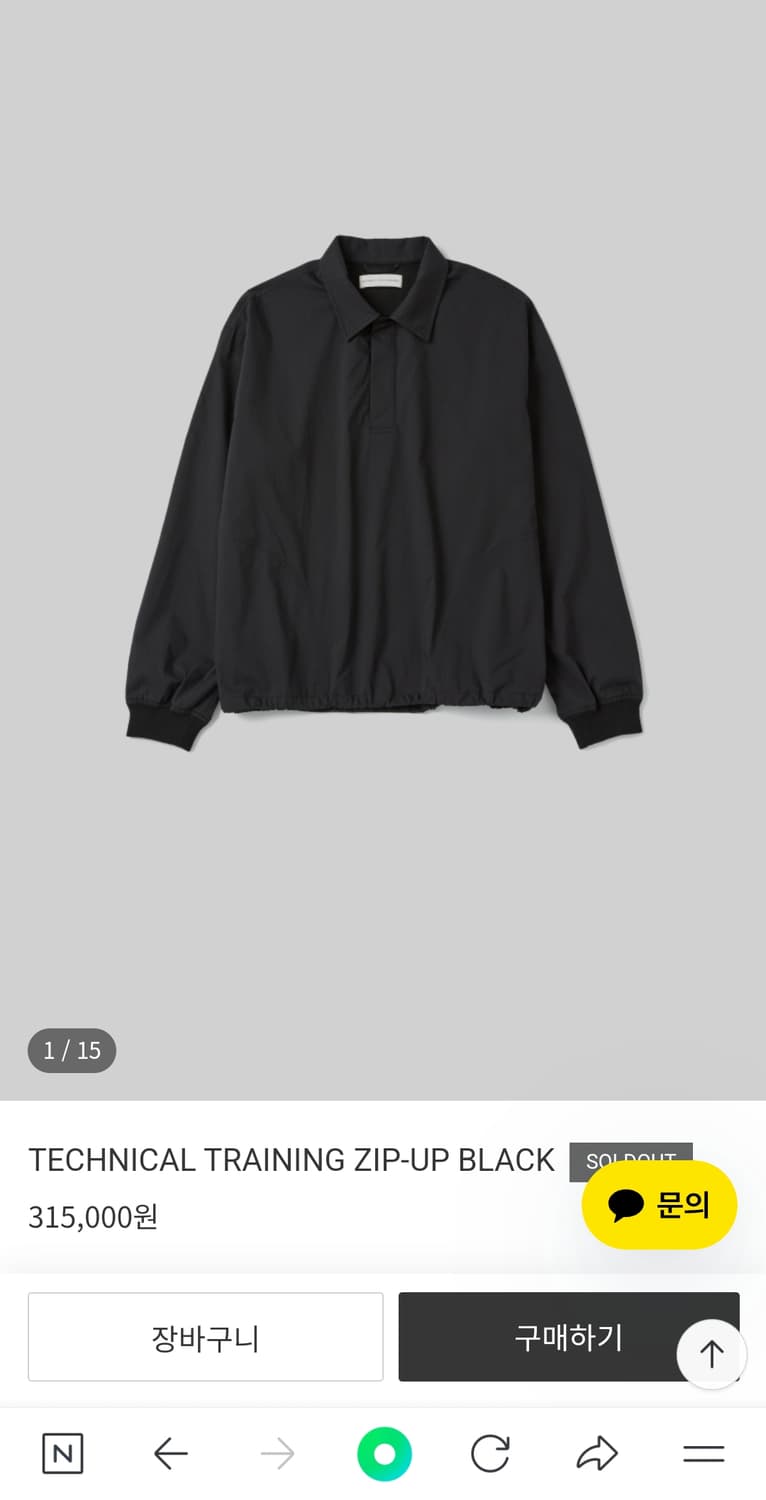Viewport: 766px width, 1500px height.
Task: Jump back to top with the arrow
Action: pos(711,1354)
